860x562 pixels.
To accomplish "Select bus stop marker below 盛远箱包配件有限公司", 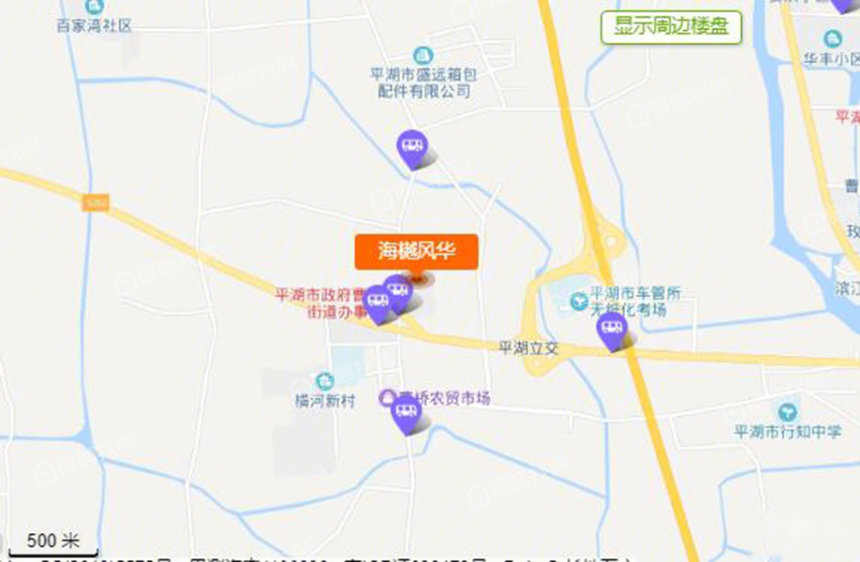I will (412, 148).
